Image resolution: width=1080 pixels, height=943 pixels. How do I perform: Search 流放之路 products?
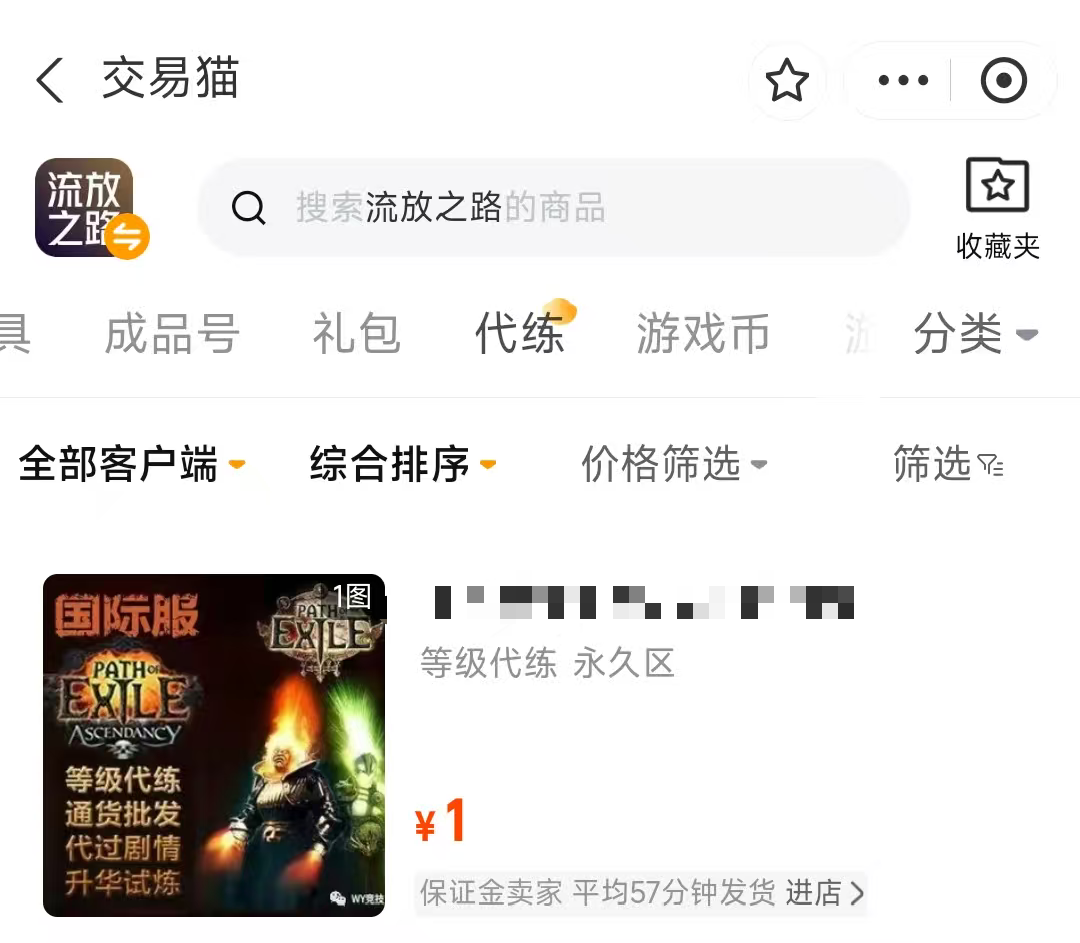(553, 208)
